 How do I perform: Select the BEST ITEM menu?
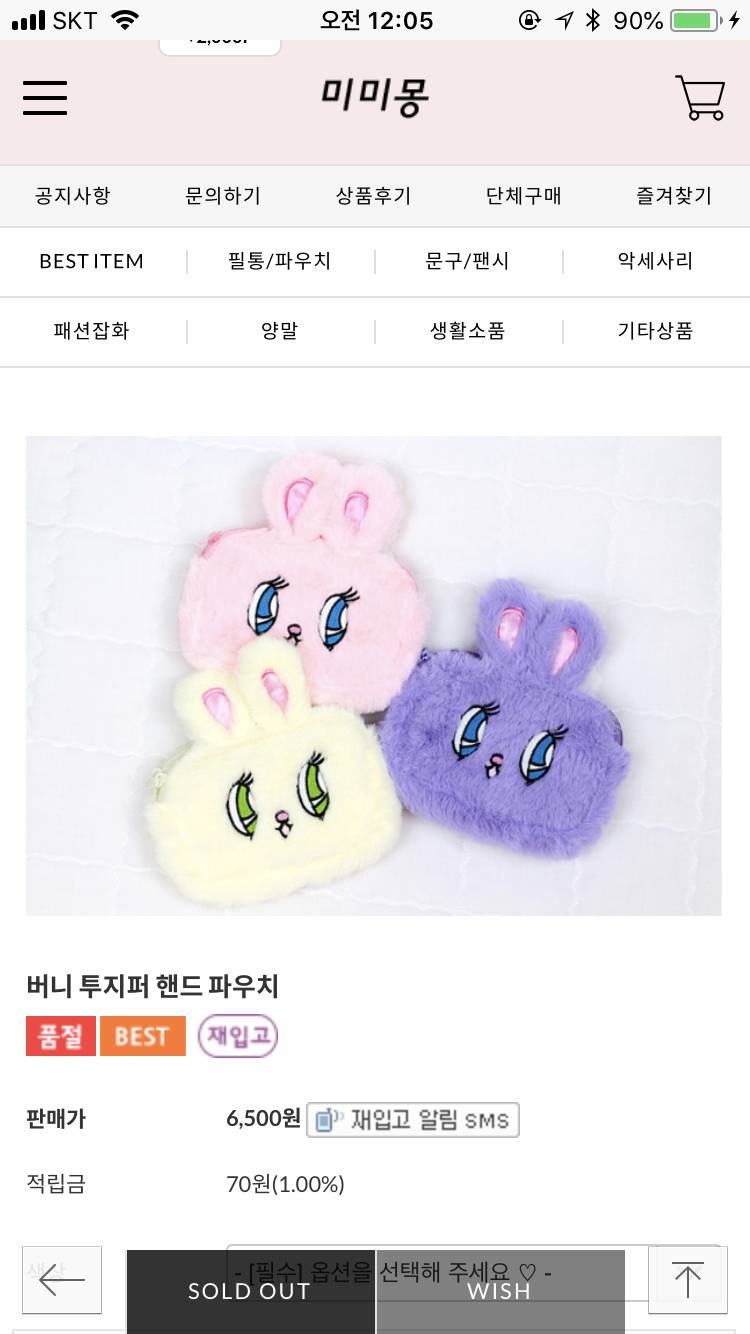coord(91,261)
